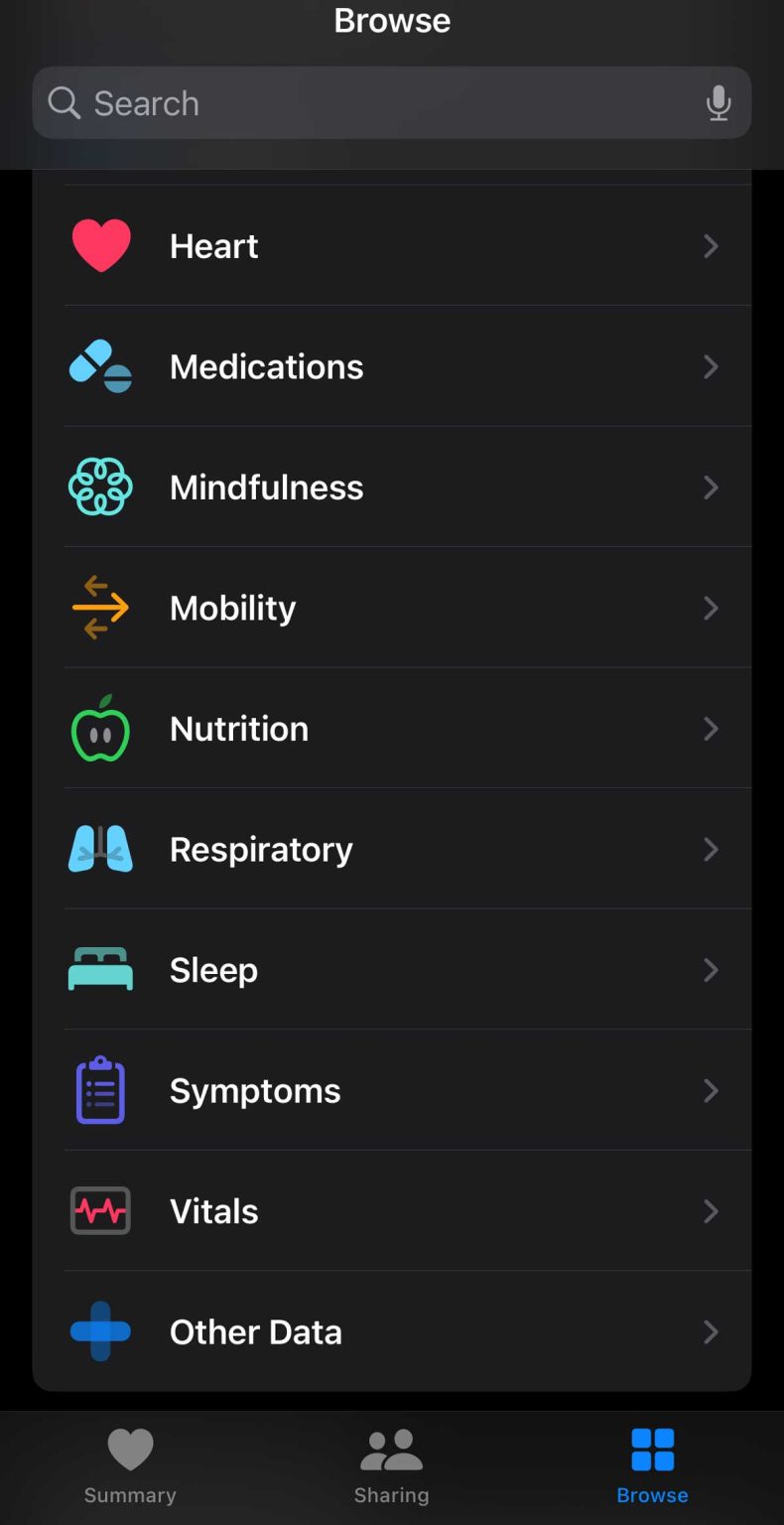Tap the red Heart icon
This screenshot has width=784, height=1525.
coord(100,246)
